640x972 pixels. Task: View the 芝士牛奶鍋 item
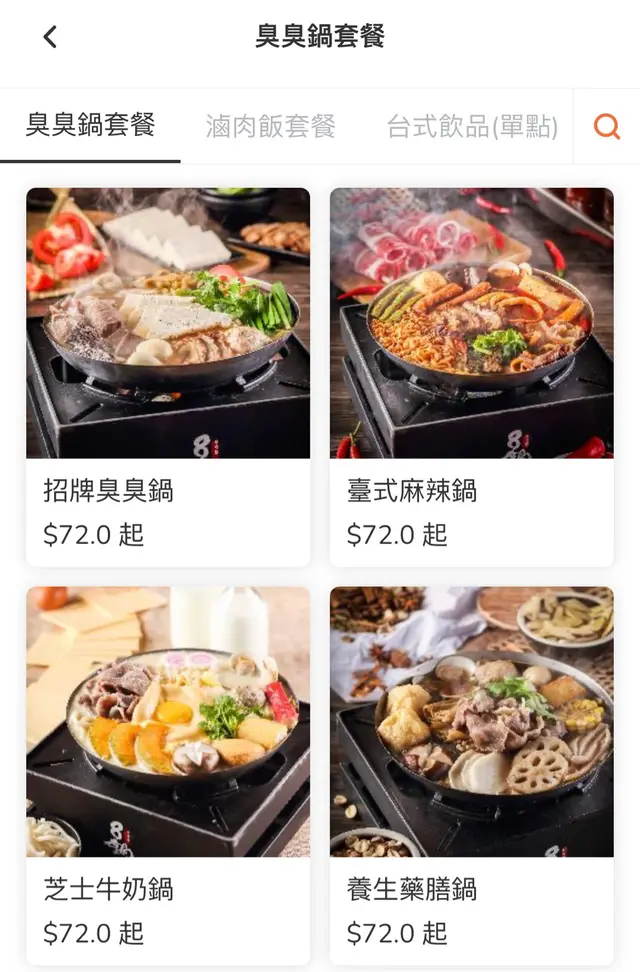[168, 775]
